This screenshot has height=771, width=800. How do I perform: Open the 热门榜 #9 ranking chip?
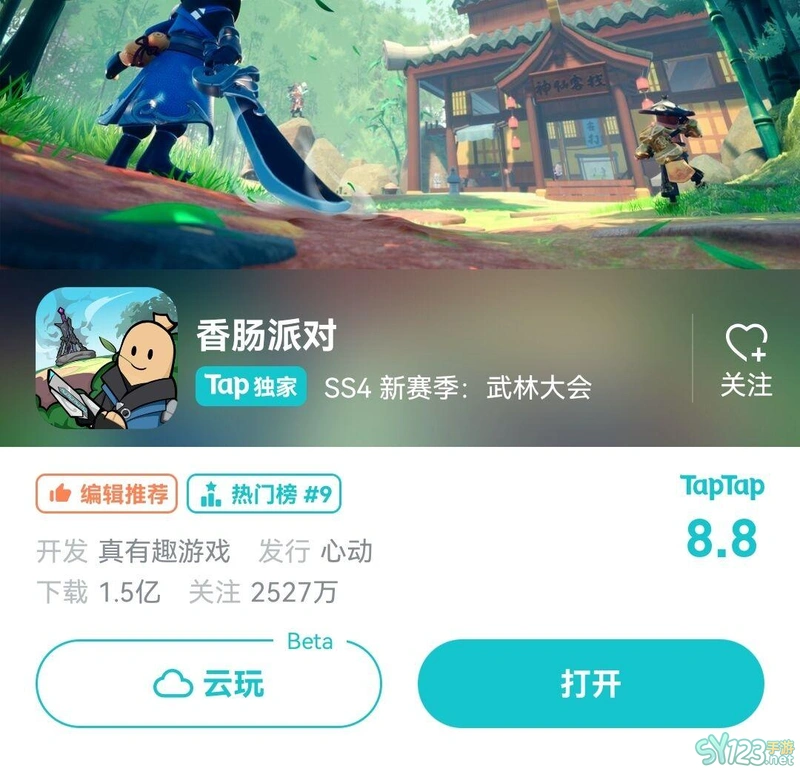pos(265,493)
